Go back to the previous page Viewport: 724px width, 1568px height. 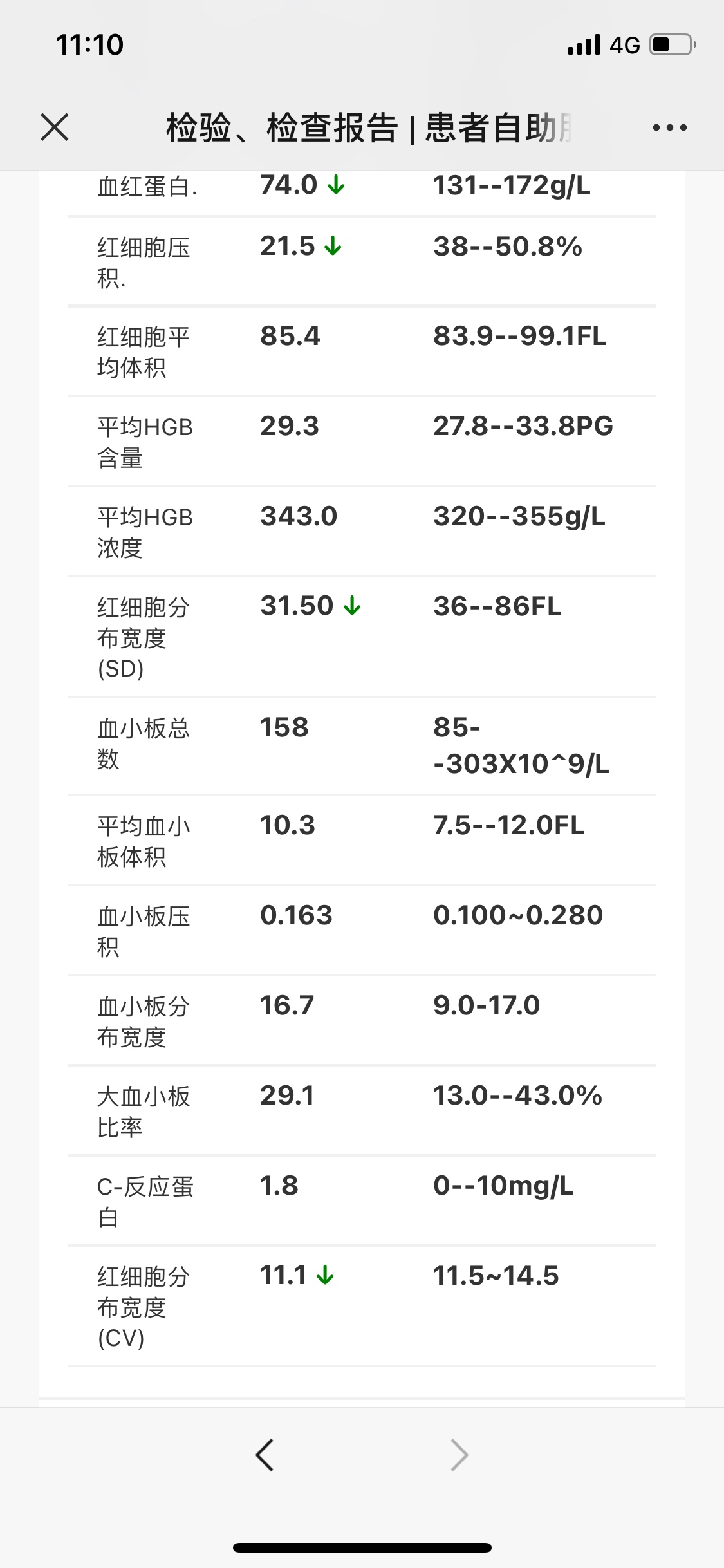click(x=265, y=1455)
